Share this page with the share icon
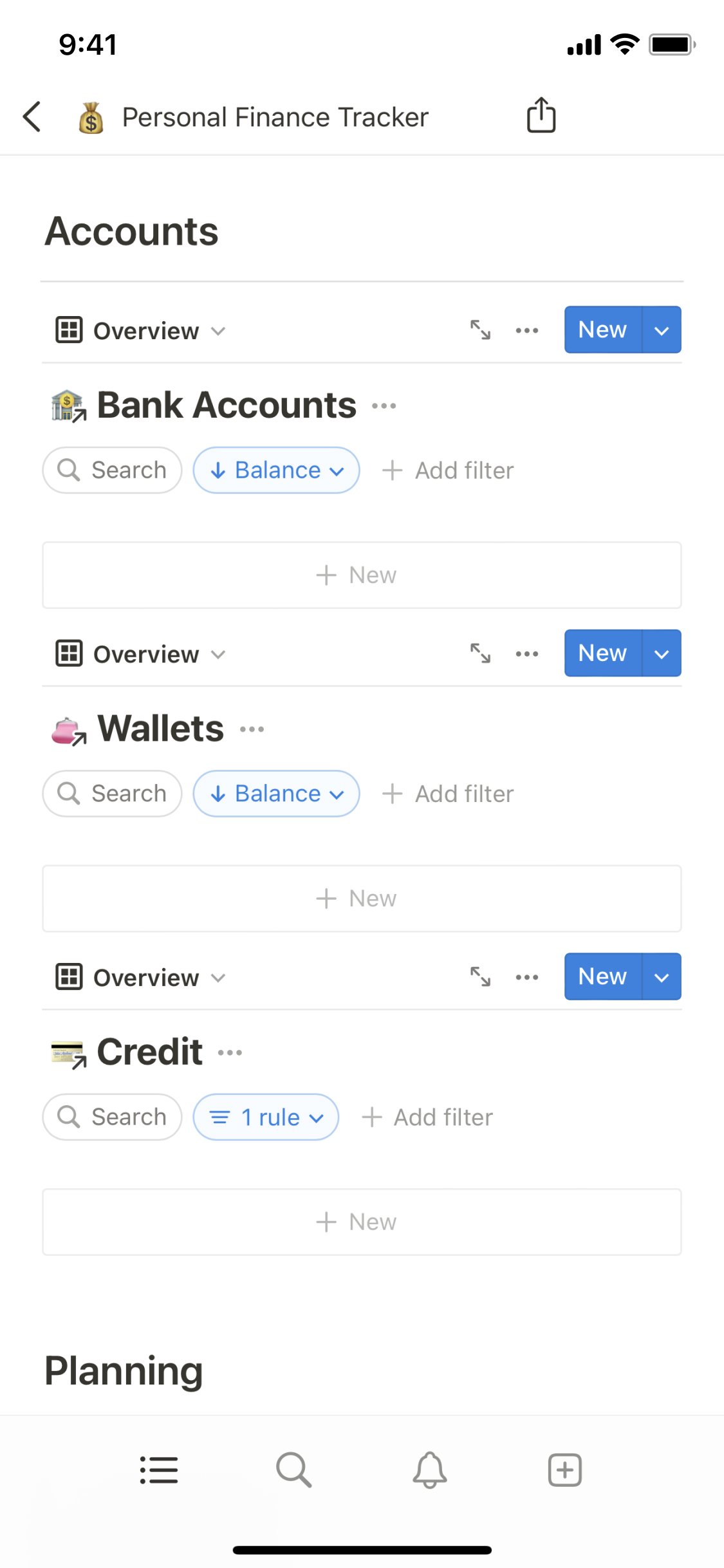Screen dimensions: 724x1568 (541, 116)
